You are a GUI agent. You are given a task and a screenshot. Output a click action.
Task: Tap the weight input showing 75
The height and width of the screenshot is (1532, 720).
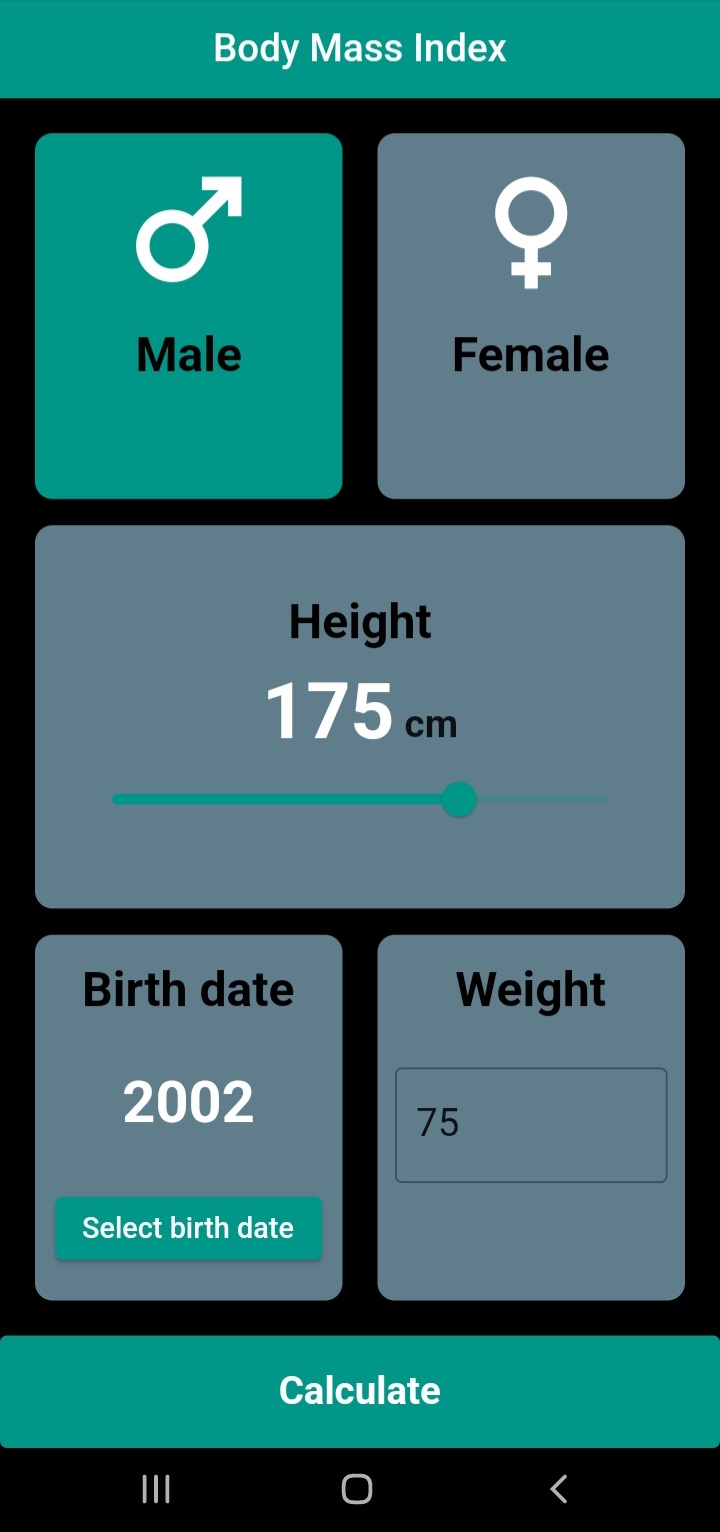point(530,1124)
